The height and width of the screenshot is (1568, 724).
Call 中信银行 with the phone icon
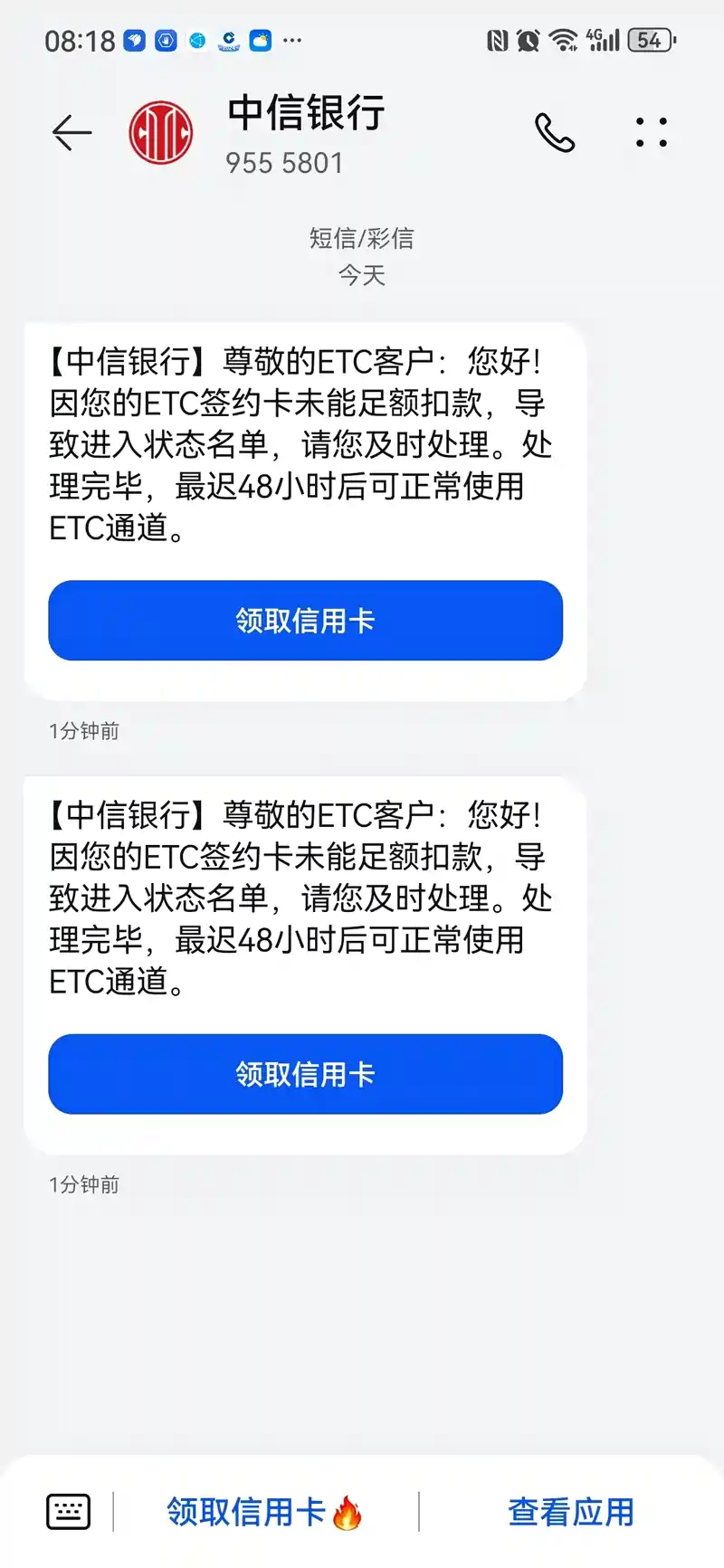(x=554, y=133)
